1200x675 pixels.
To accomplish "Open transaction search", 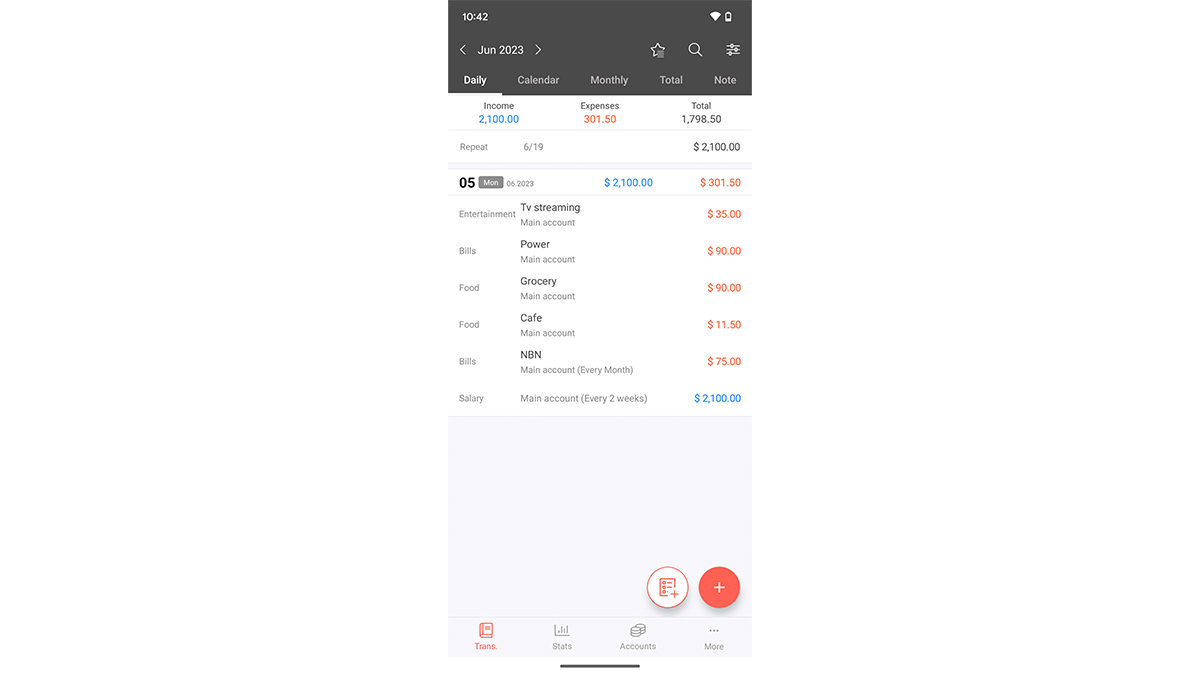I will 695,50.
